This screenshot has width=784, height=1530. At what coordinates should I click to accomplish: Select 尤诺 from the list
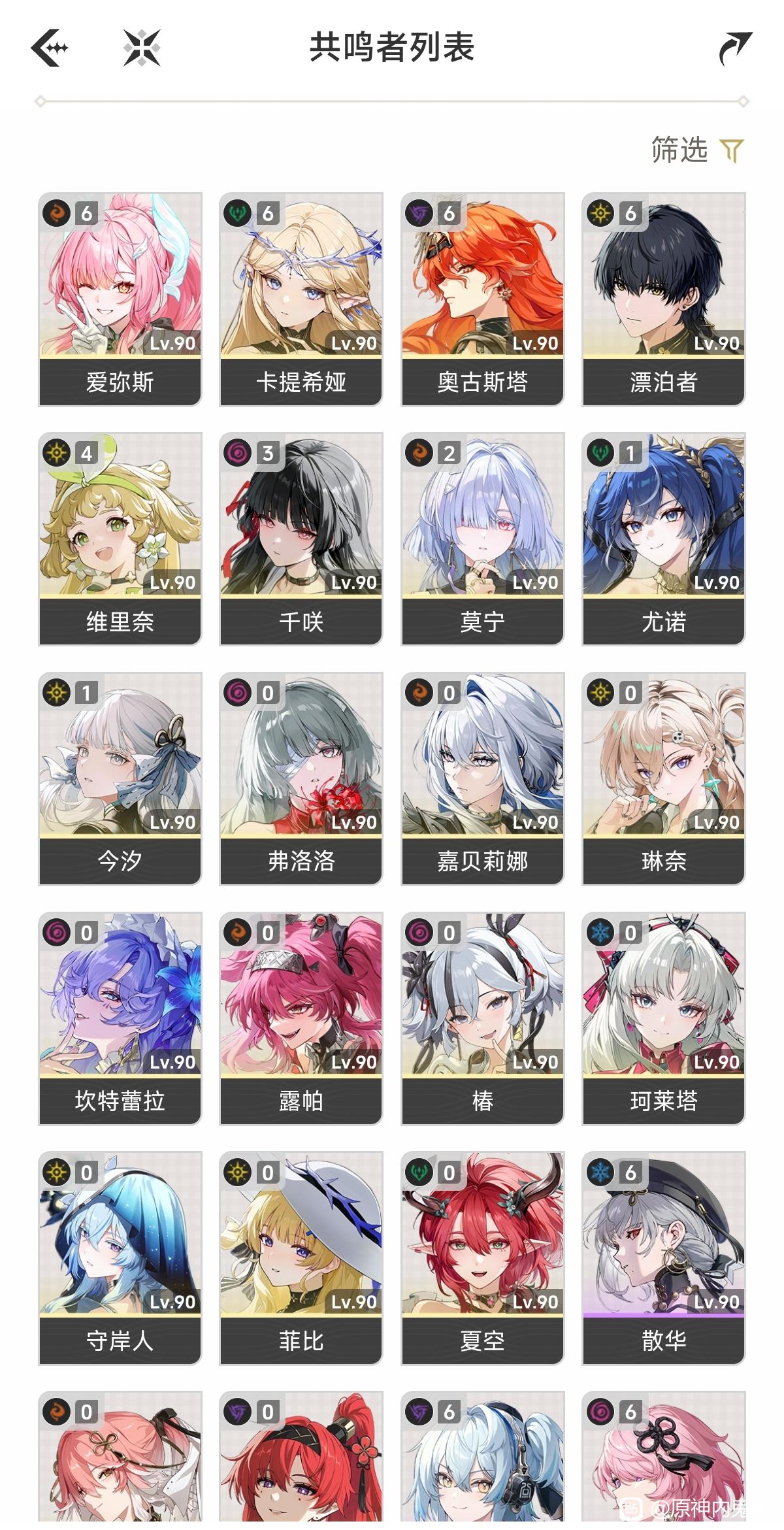tap(664, 539)
